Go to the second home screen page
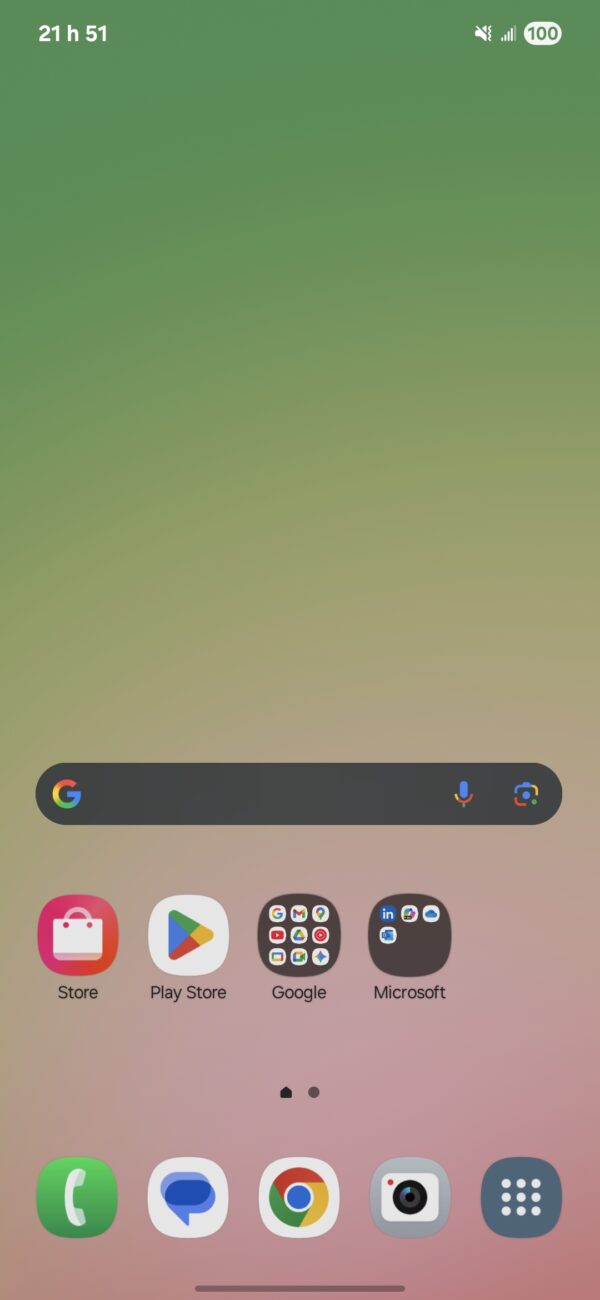Viewport: 600px width, 1300px height. pyautogui.click(x=314, y=1093)
